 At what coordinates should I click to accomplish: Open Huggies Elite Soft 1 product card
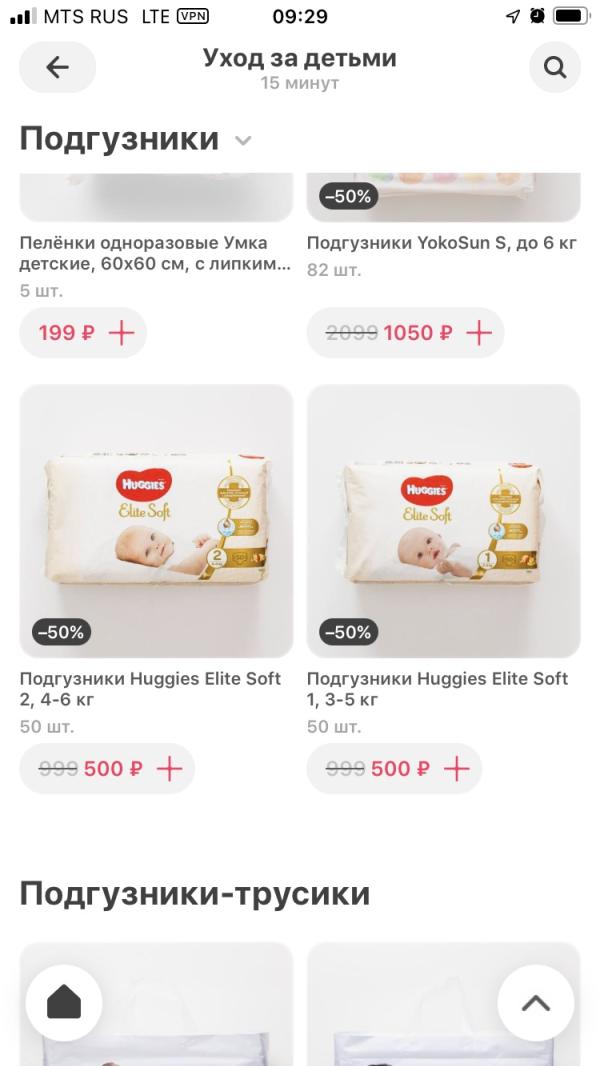pyautogui.click(x=443, y=520)
